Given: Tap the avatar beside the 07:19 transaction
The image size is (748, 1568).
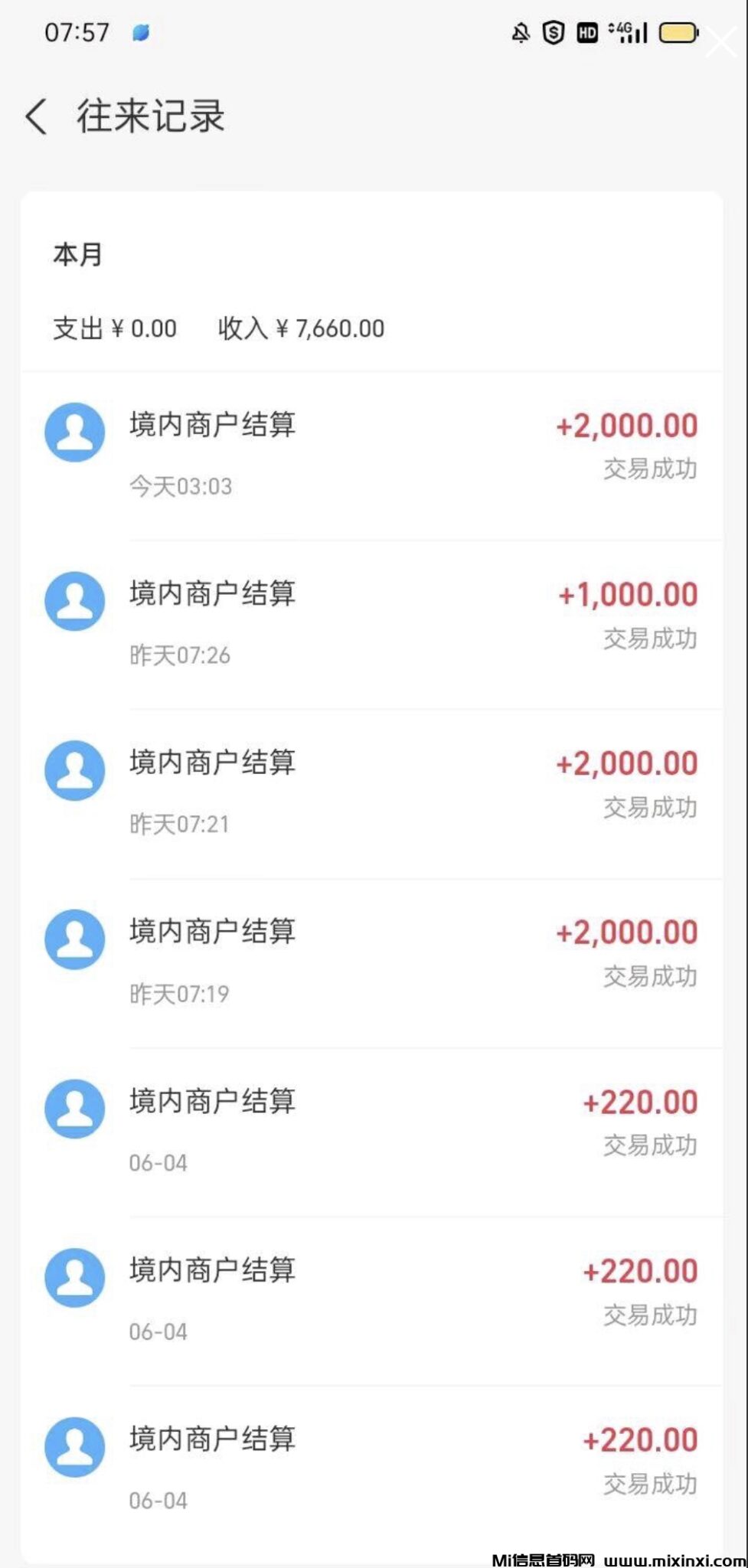Looking at the screenshot, I should click(74, 939).
